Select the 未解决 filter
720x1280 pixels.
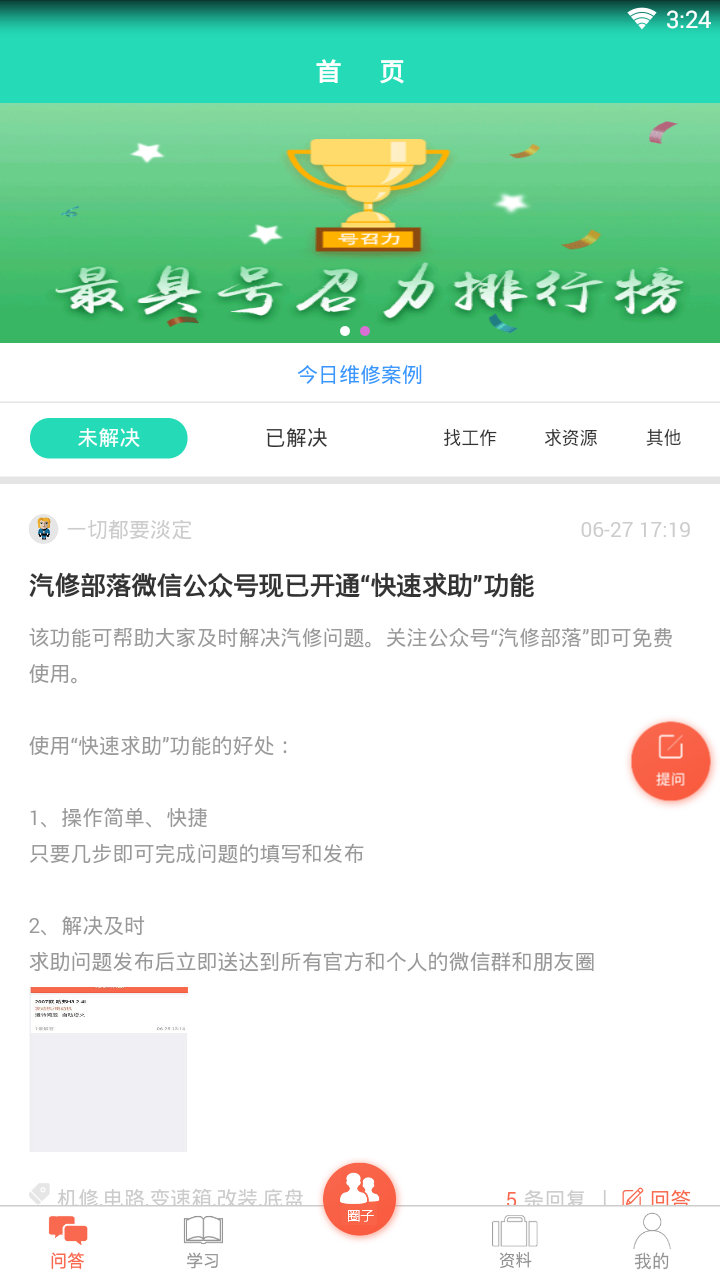coord(109,438)
